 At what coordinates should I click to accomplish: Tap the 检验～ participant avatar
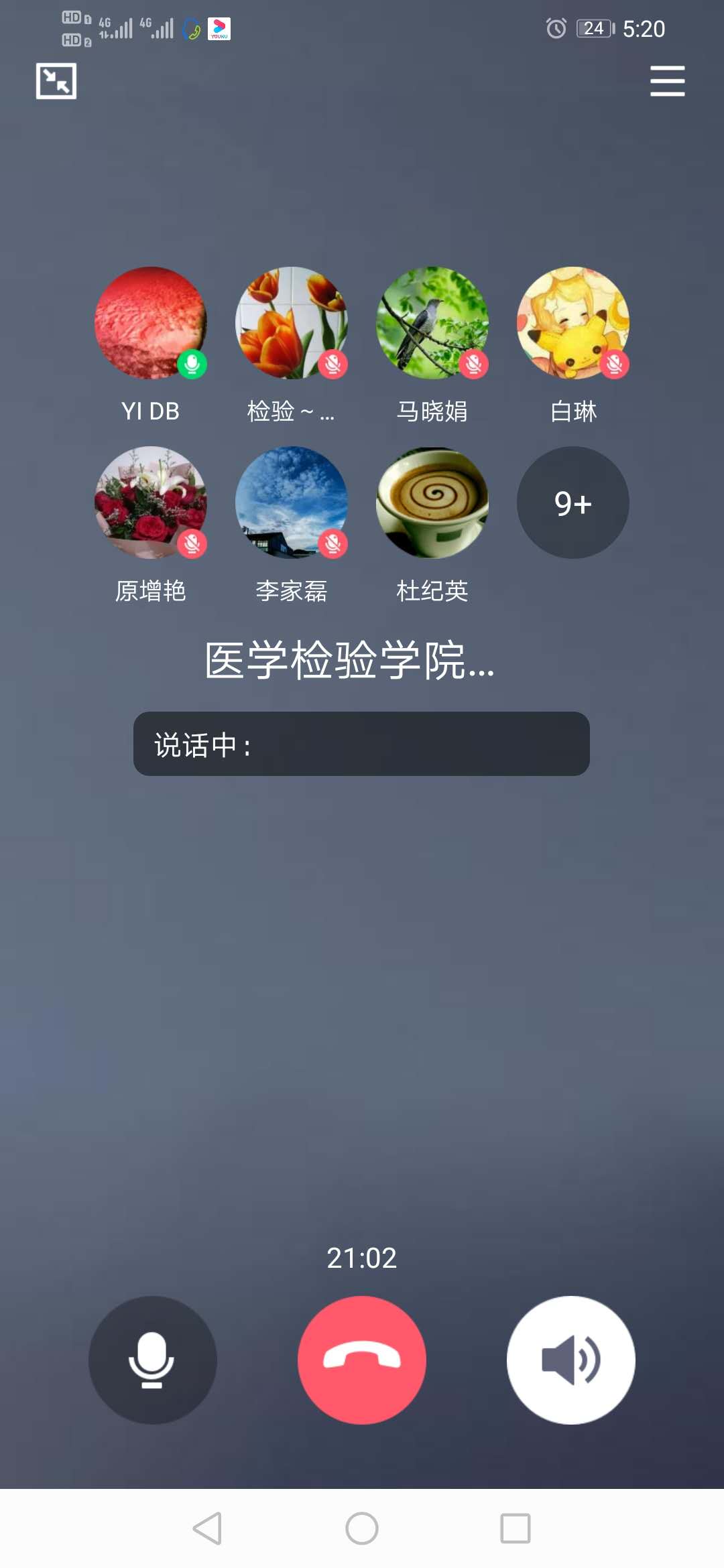(x=292, y=323)
